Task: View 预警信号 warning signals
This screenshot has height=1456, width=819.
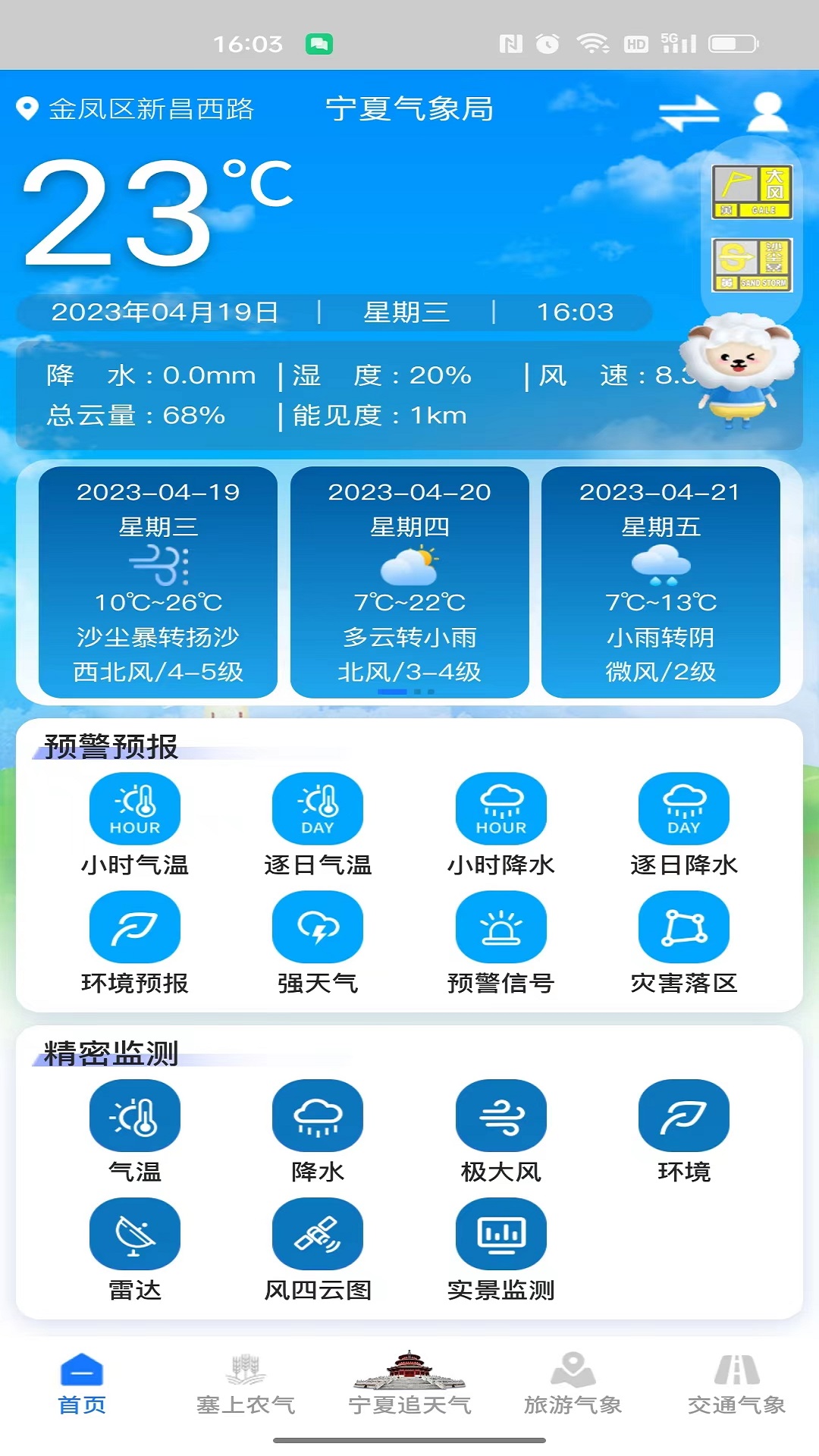Action: [x=500, y=942]
